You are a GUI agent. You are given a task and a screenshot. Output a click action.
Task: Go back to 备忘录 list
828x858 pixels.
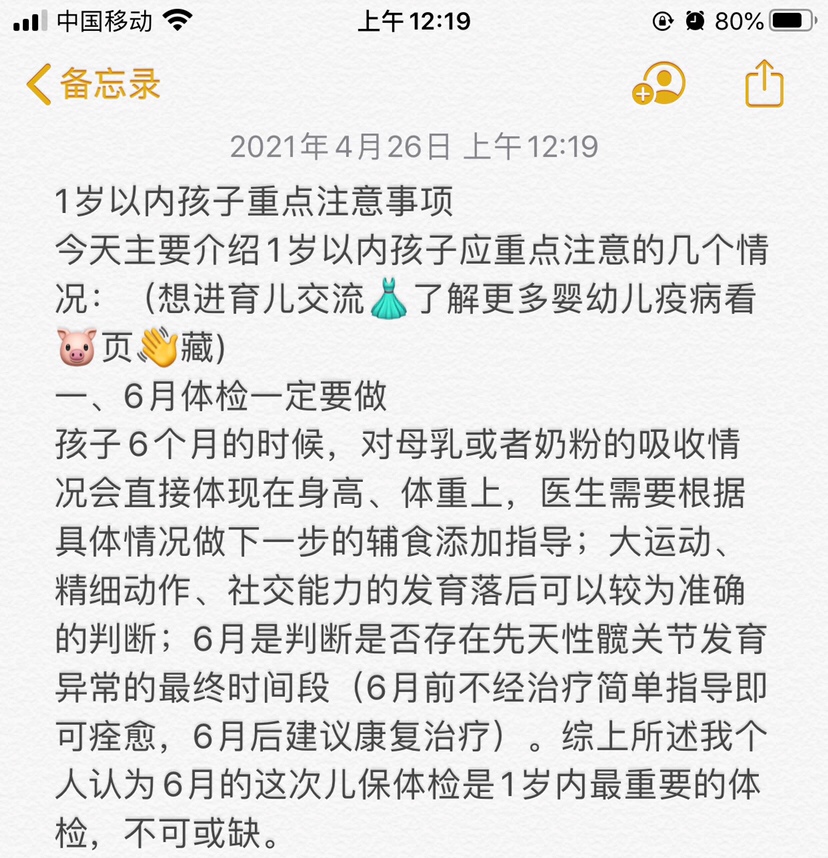click(x=93, y=84)
